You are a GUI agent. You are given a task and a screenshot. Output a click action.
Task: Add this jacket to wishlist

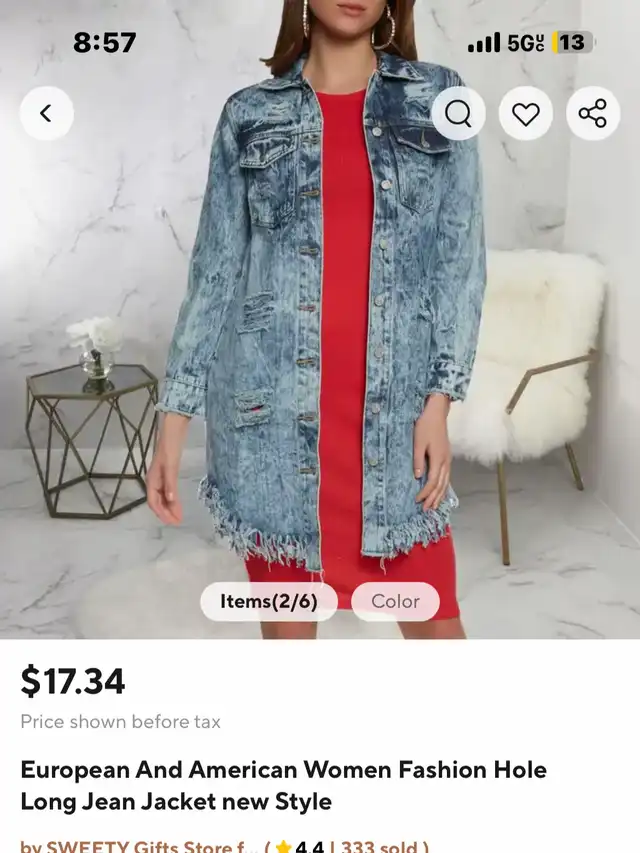pos(526,113)
